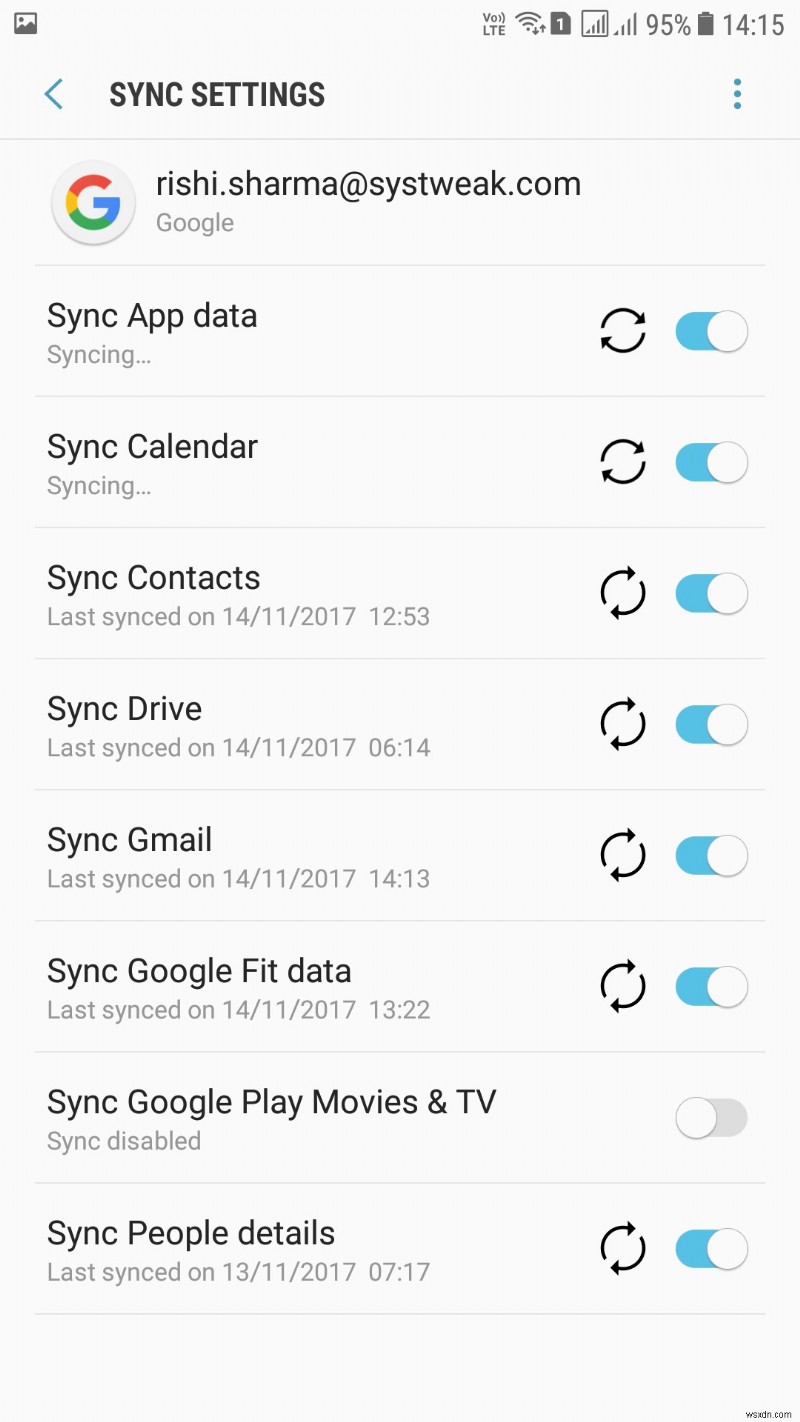Open the three-dot overflow menu

[737, 93]
